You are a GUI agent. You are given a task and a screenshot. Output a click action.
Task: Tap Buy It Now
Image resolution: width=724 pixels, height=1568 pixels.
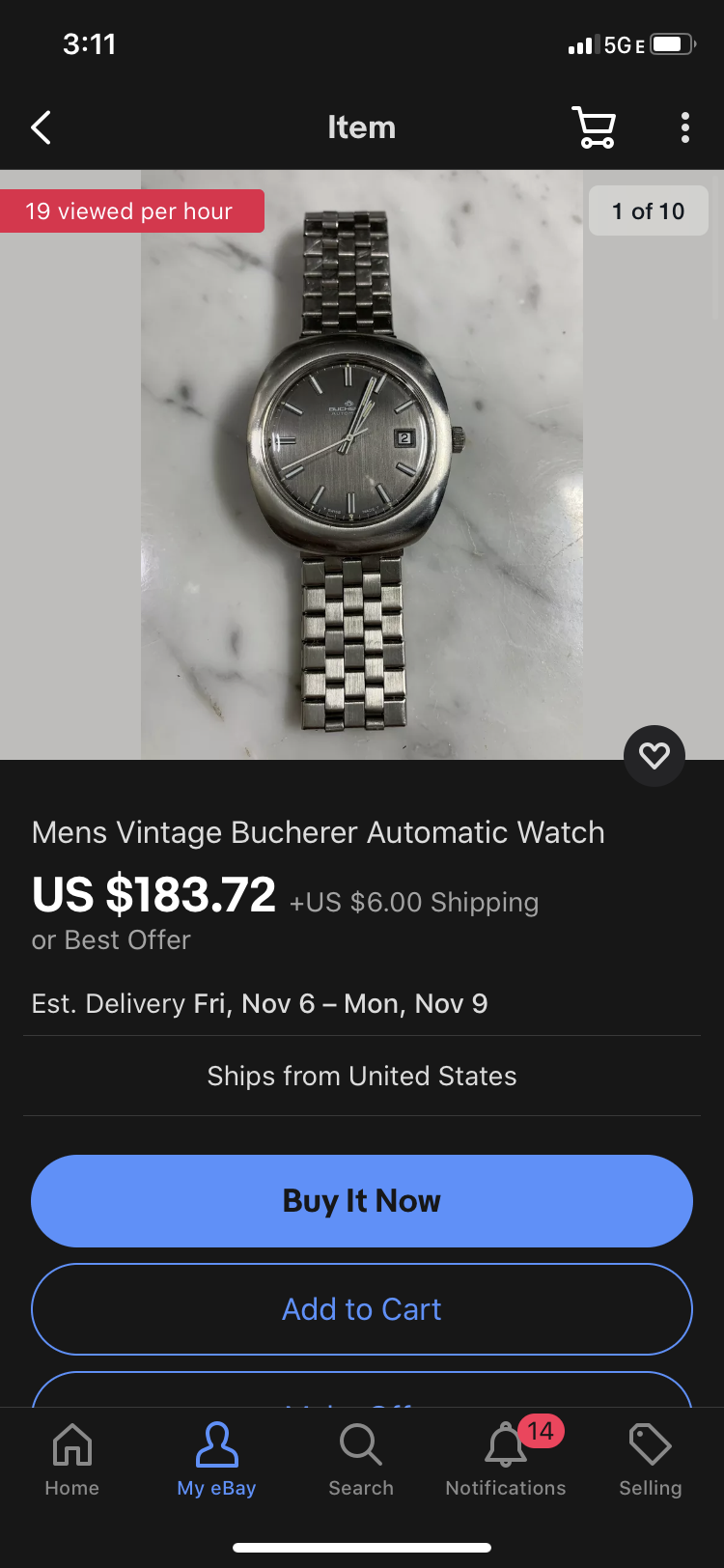click(362, 1200)
